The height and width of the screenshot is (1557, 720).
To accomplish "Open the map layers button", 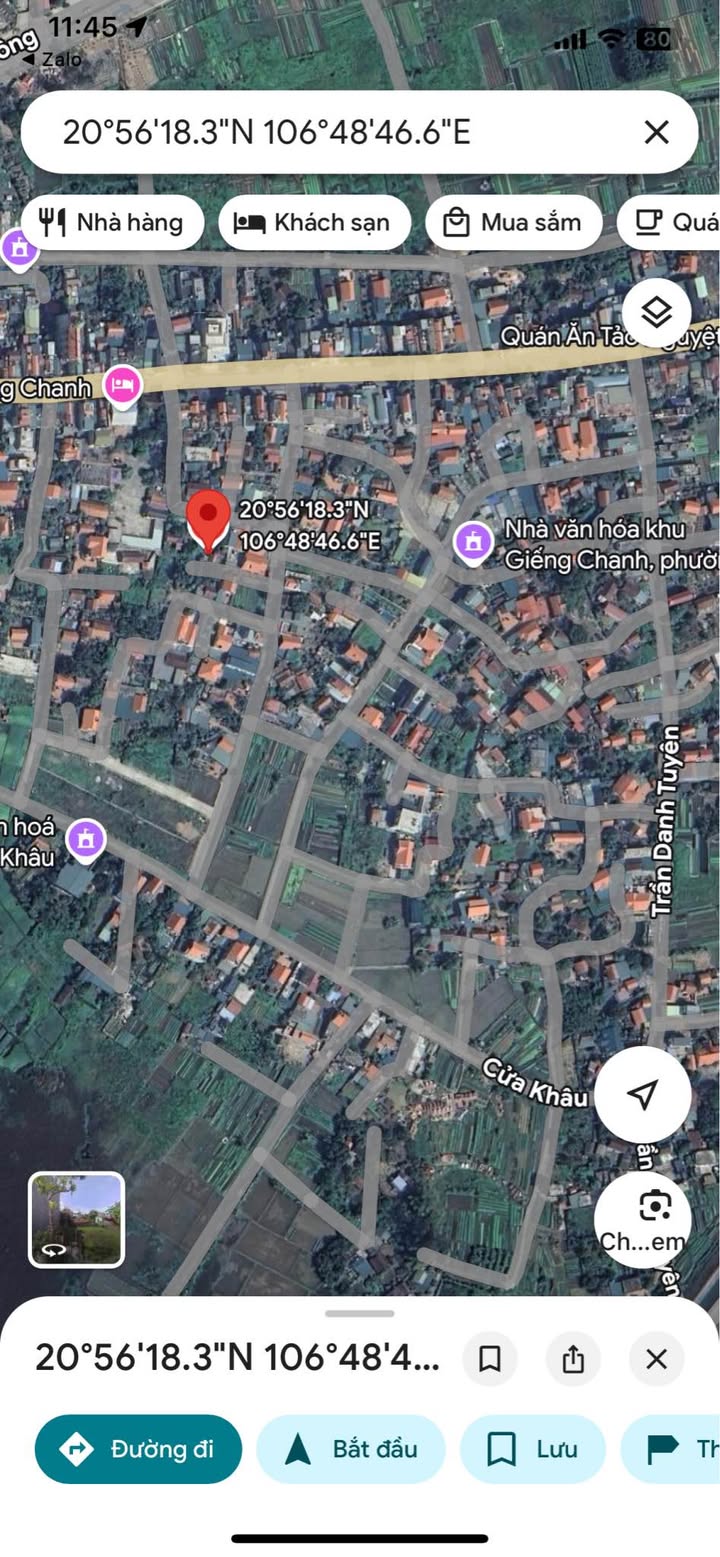I will coord(656,313).
